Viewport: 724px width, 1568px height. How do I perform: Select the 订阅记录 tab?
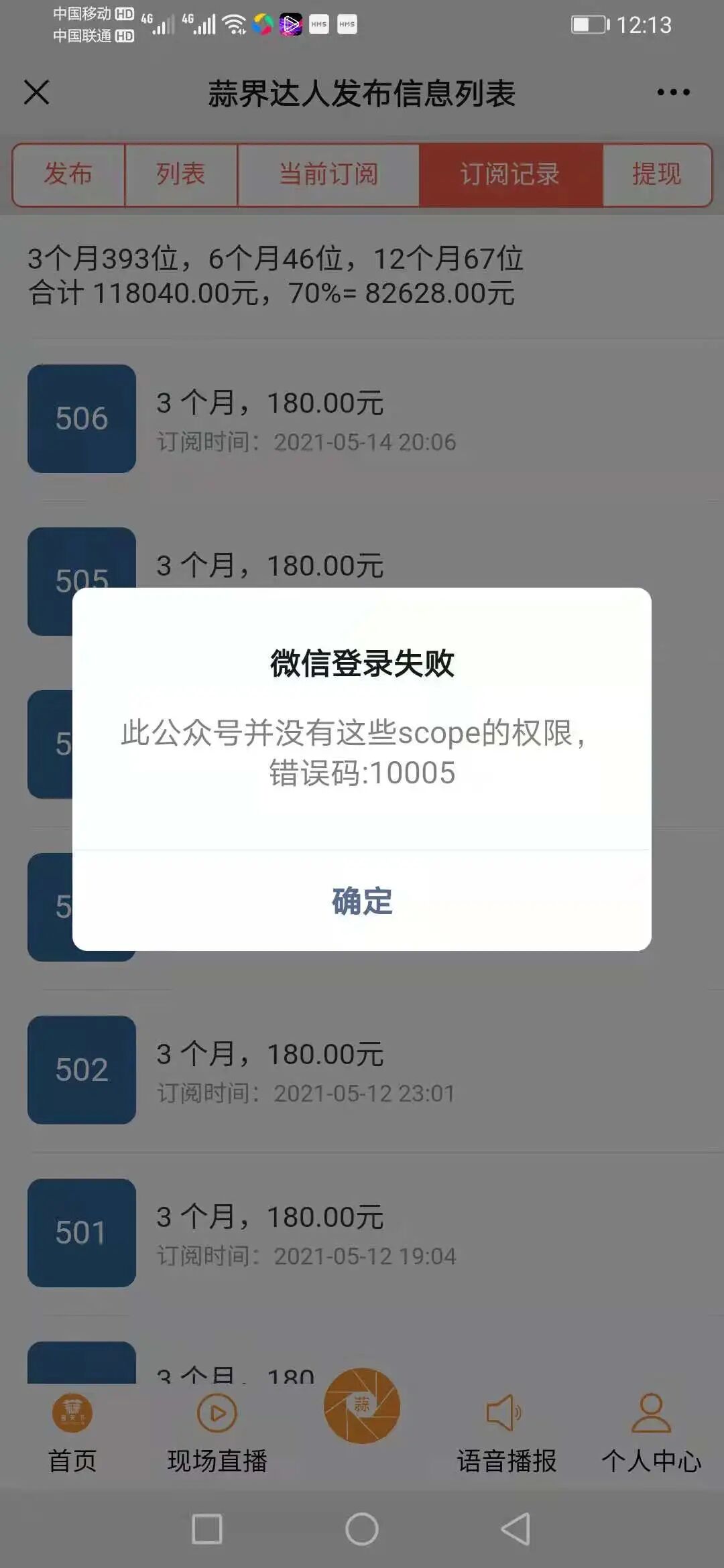510,174
